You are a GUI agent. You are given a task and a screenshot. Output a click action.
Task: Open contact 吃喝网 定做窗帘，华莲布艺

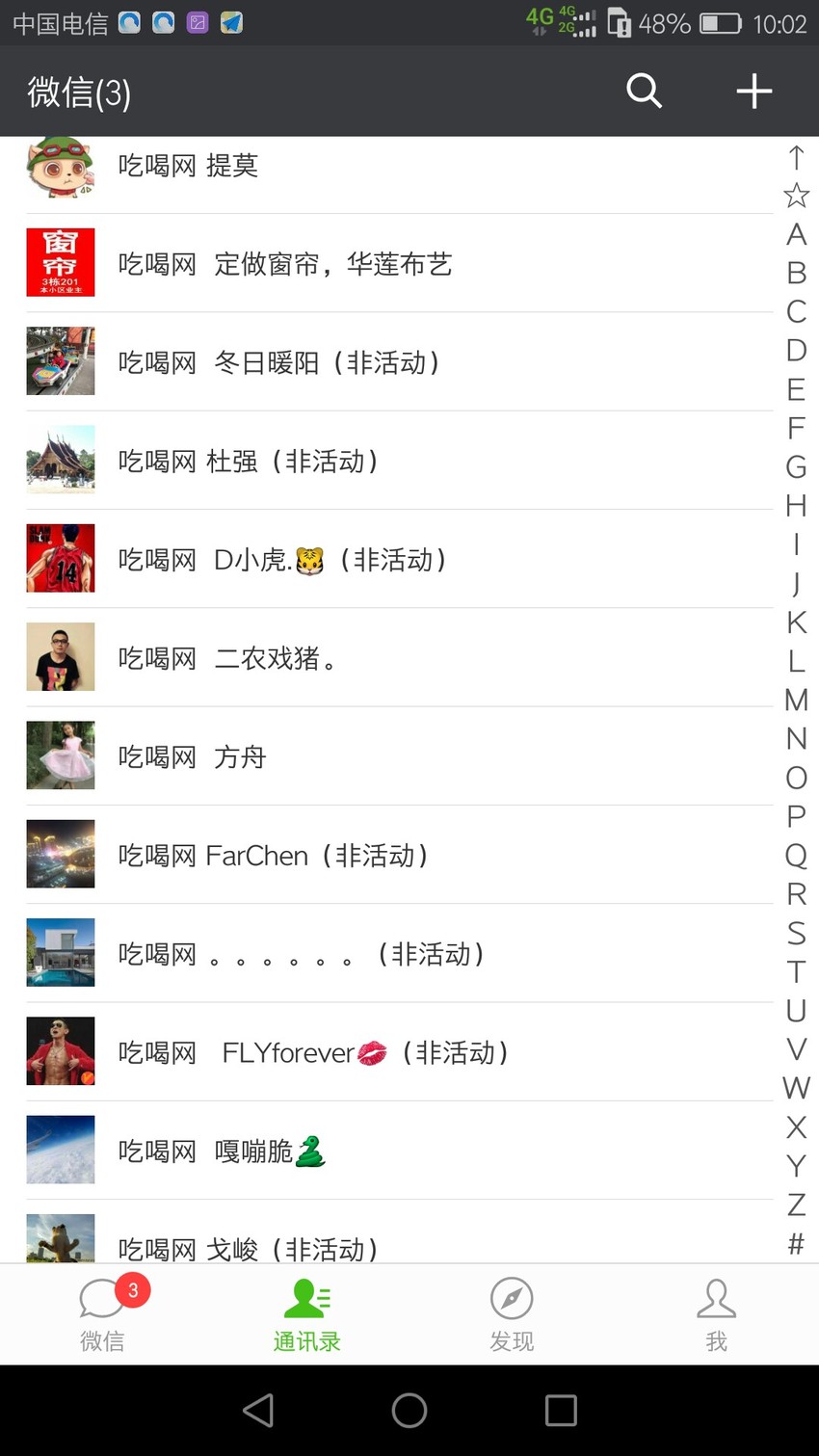click(399, 263)
